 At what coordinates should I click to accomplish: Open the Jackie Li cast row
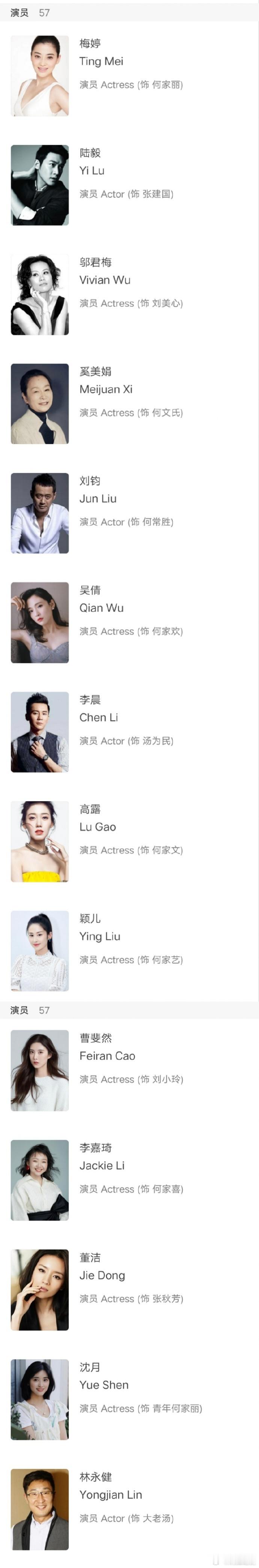(102, 1166)
